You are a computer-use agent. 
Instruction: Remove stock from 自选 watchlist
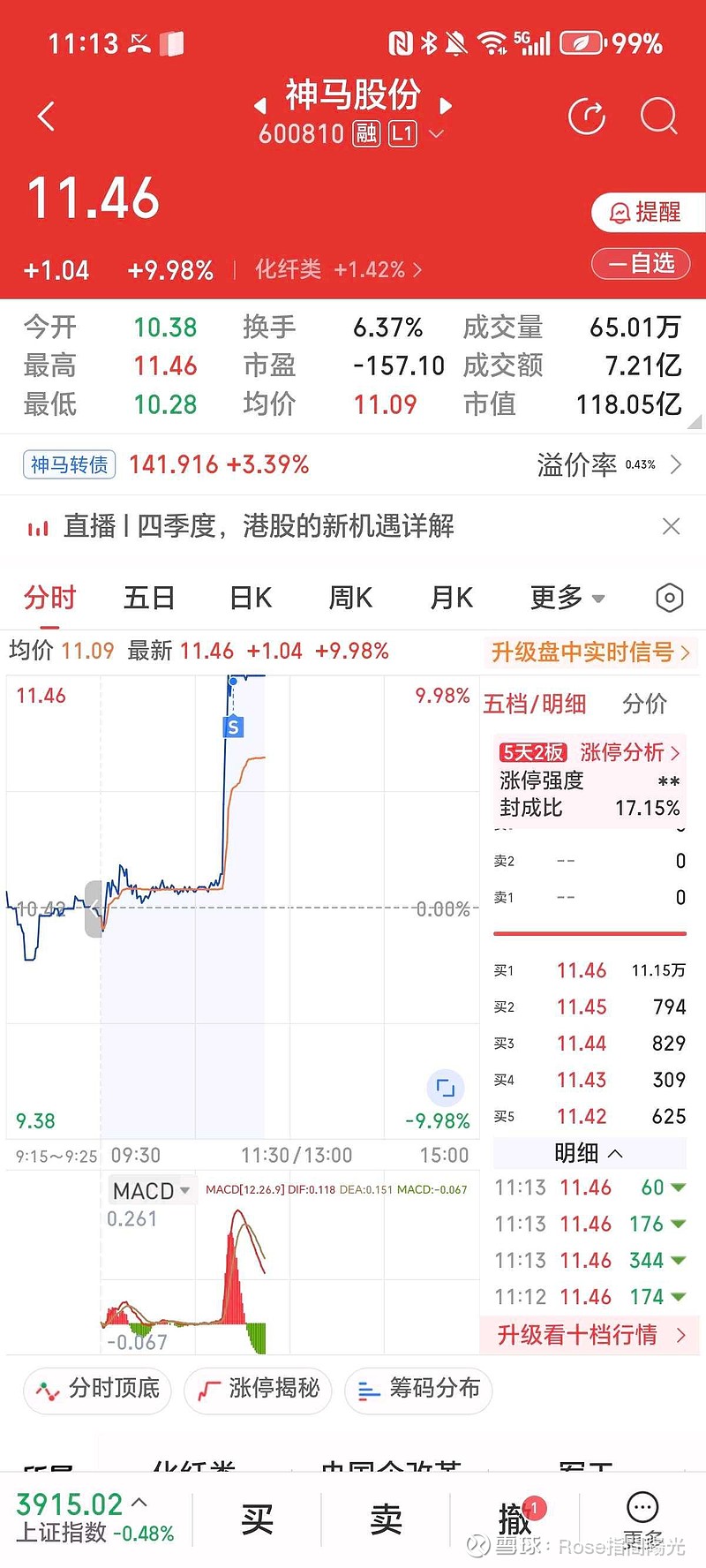[x=642, y=263]
